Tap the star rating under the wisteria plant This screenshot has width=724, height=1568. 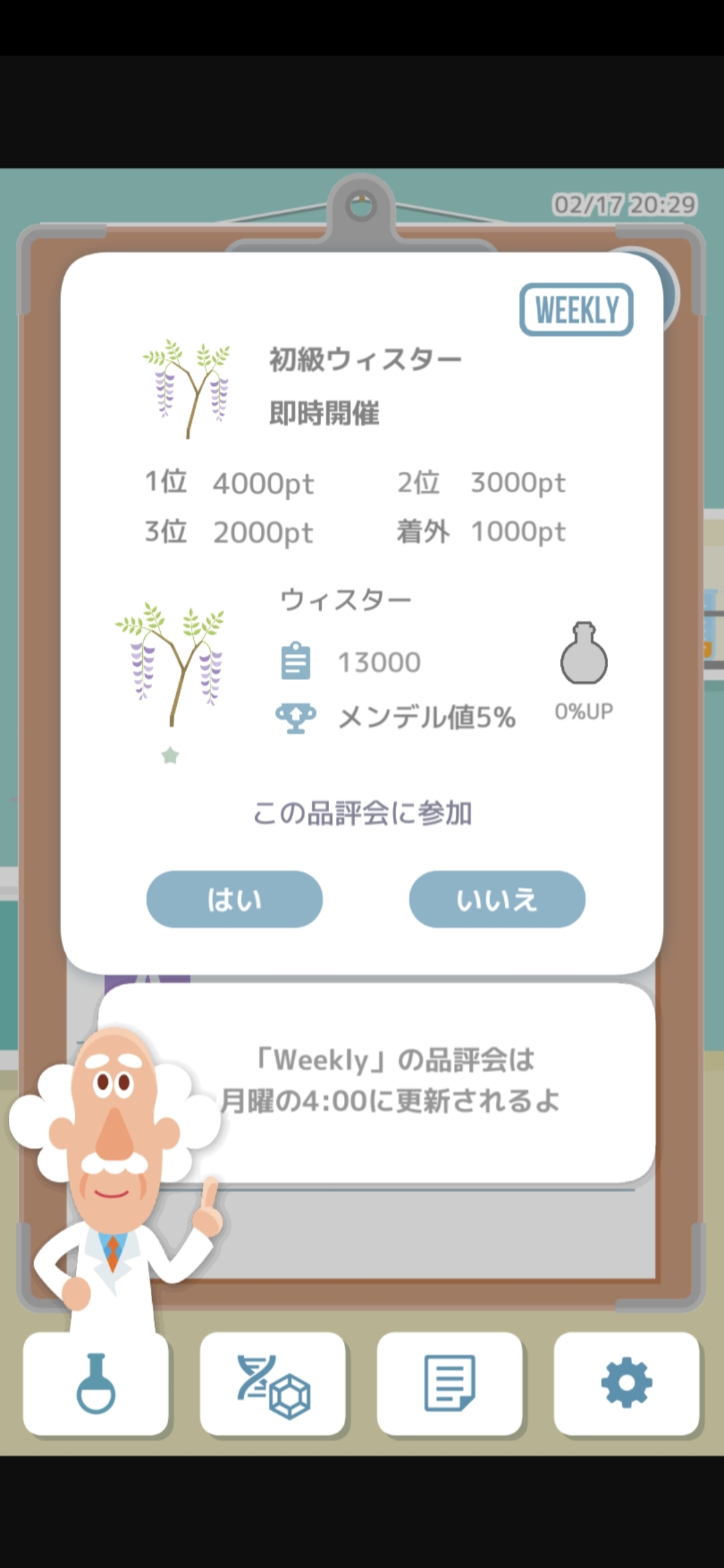170,756
